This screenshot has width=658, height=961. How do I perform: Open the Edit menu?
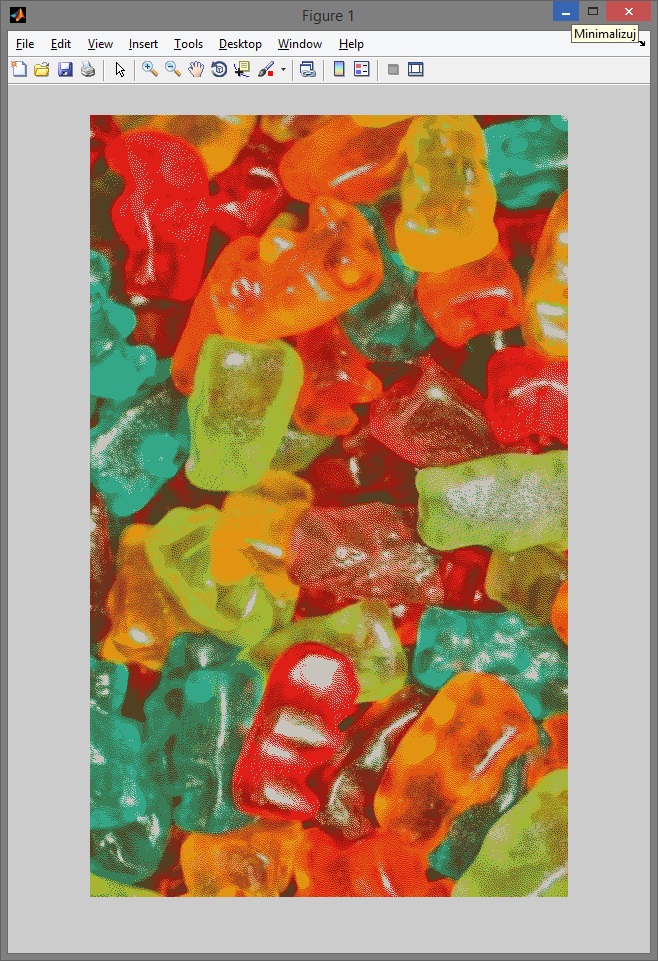(x=61, y=44)
